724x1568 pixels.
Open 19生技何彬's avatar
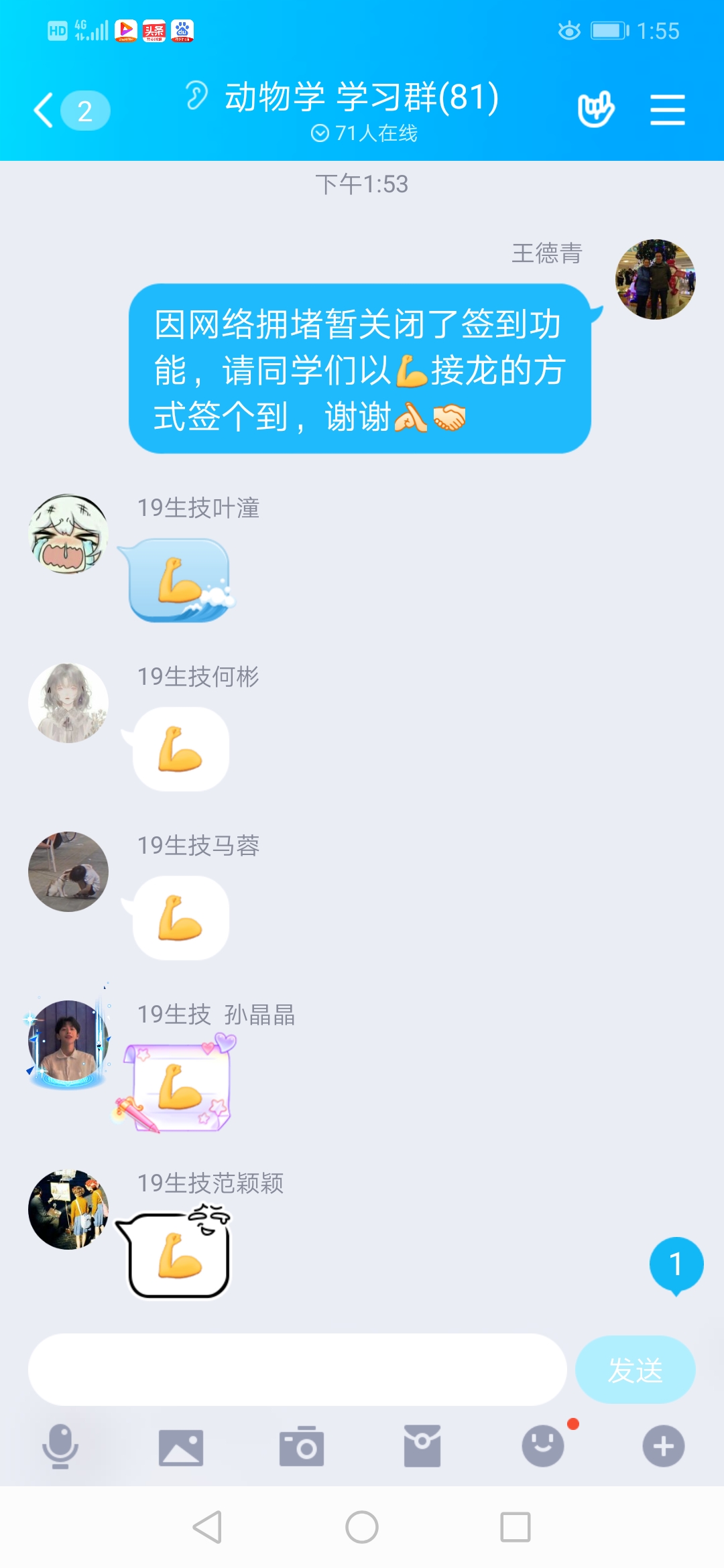68,703
